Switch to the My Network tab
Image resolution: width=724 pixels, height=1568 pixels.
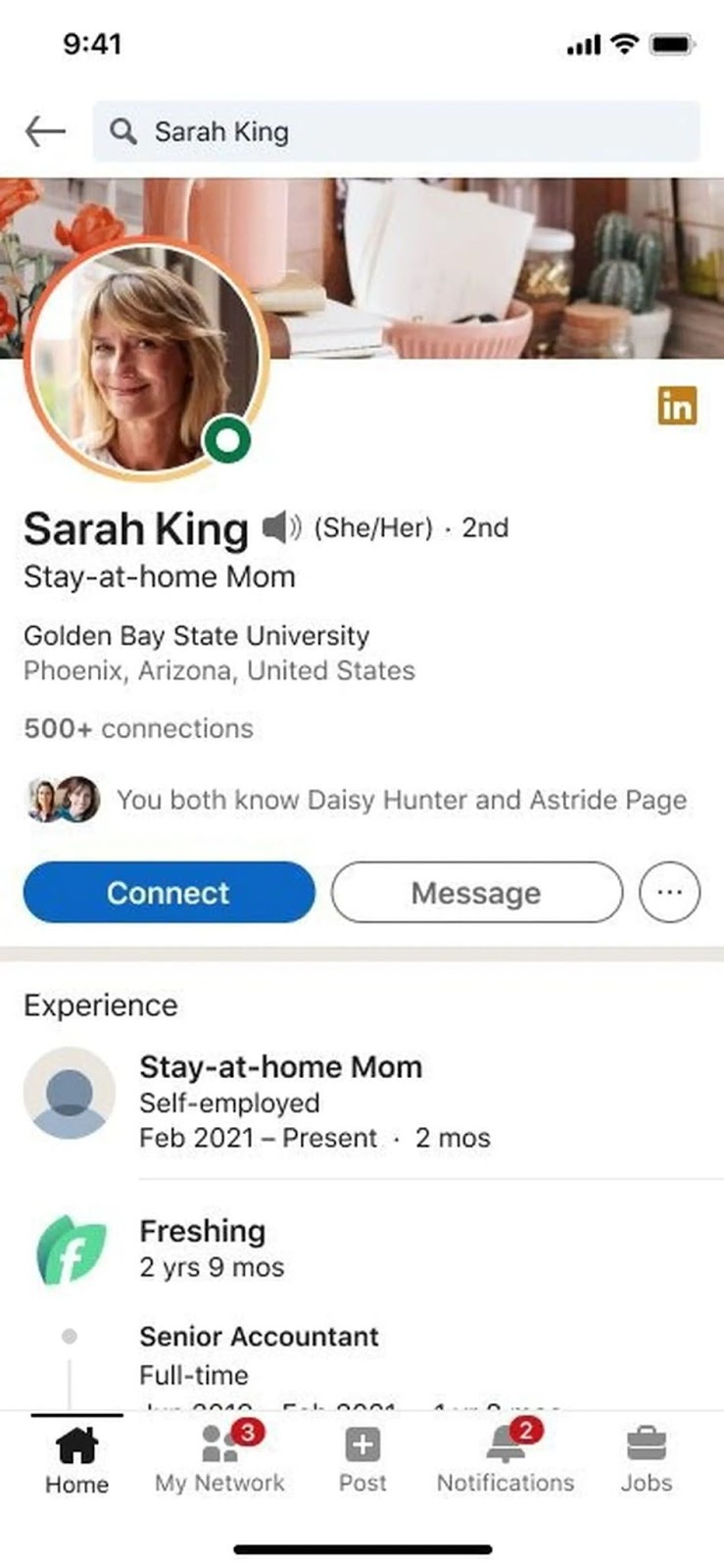(x=219, y=1458)
